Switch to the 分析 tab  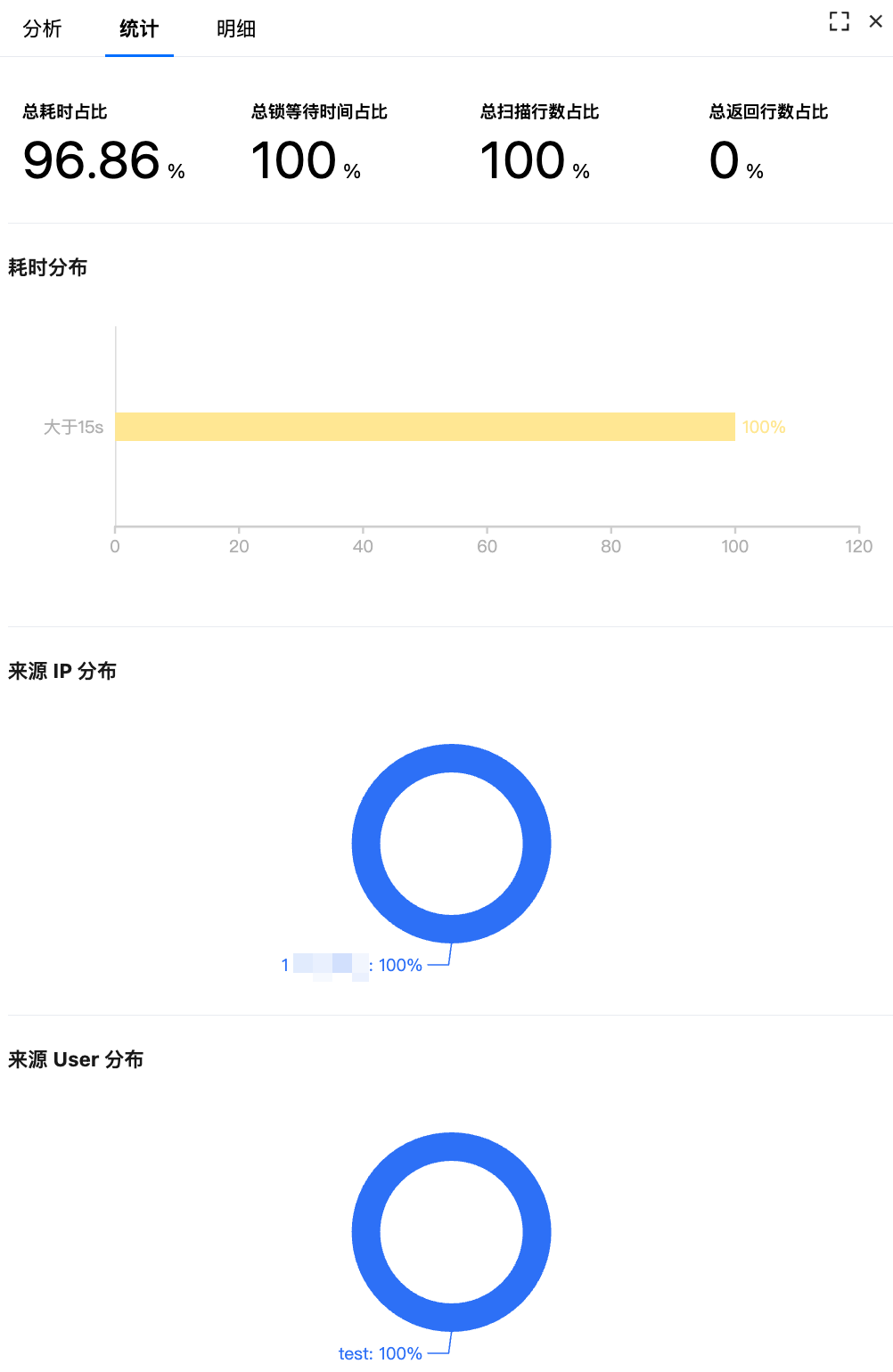click(42, 29)
